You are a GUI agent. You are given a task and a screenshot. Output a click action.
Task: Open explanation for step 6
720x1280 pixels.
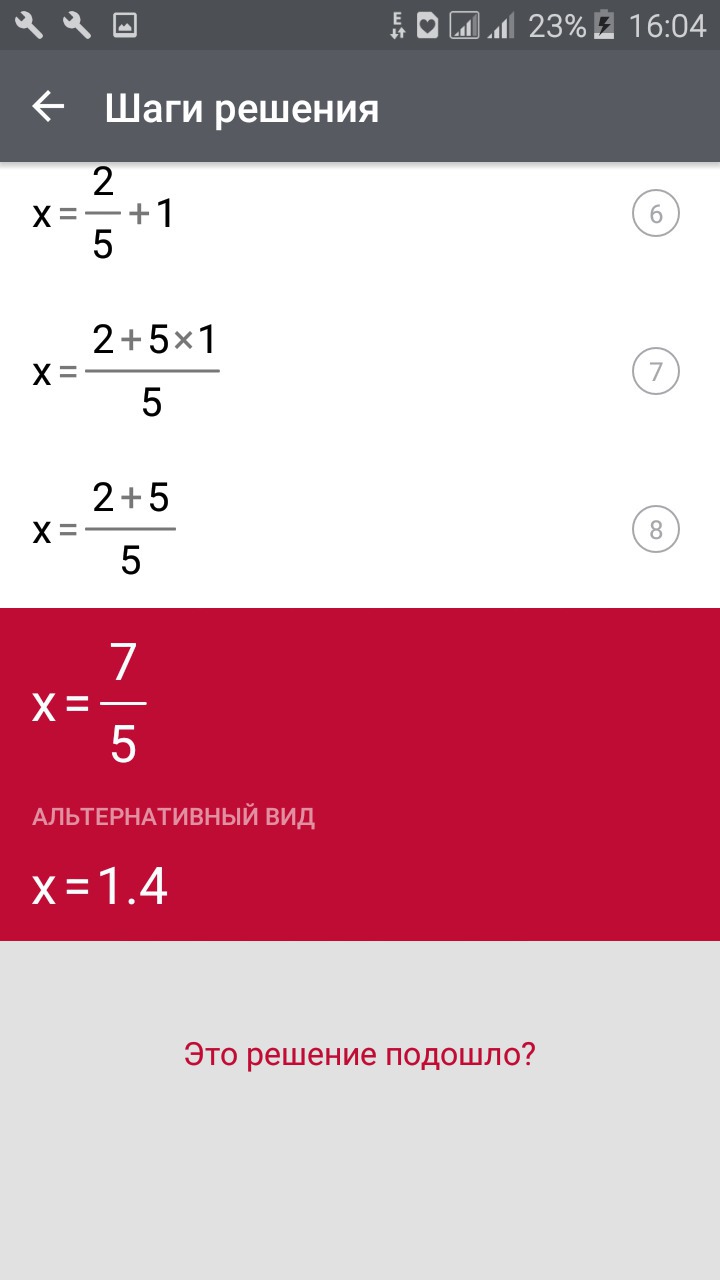click(x=656, y=214)
